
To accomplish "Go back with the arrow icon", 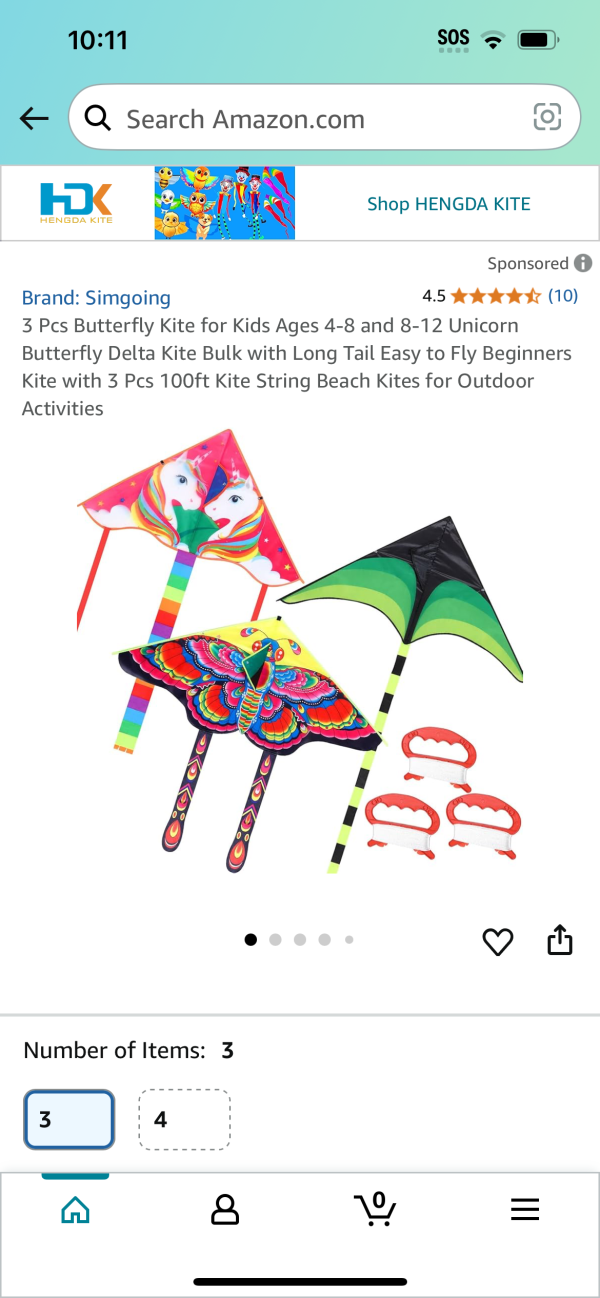I will pos(34,119).
